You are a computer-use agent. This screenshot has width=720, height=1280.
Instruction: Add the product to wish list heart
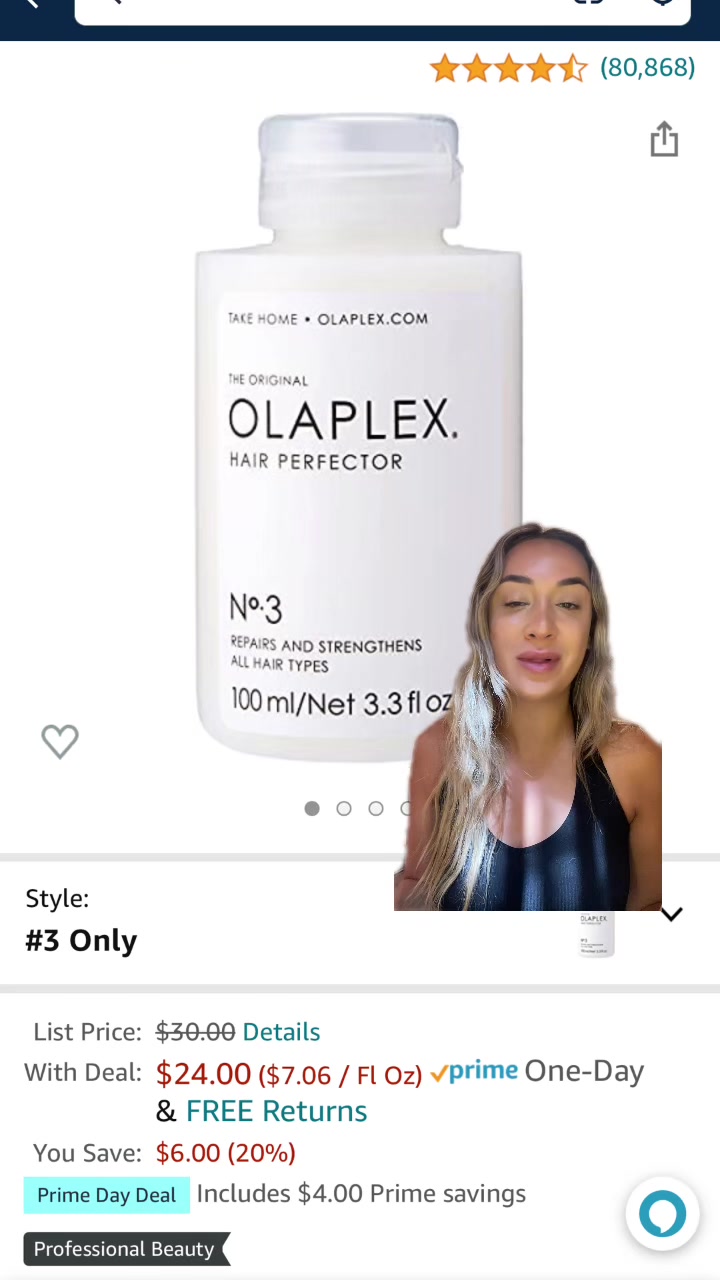click(60, 741)
